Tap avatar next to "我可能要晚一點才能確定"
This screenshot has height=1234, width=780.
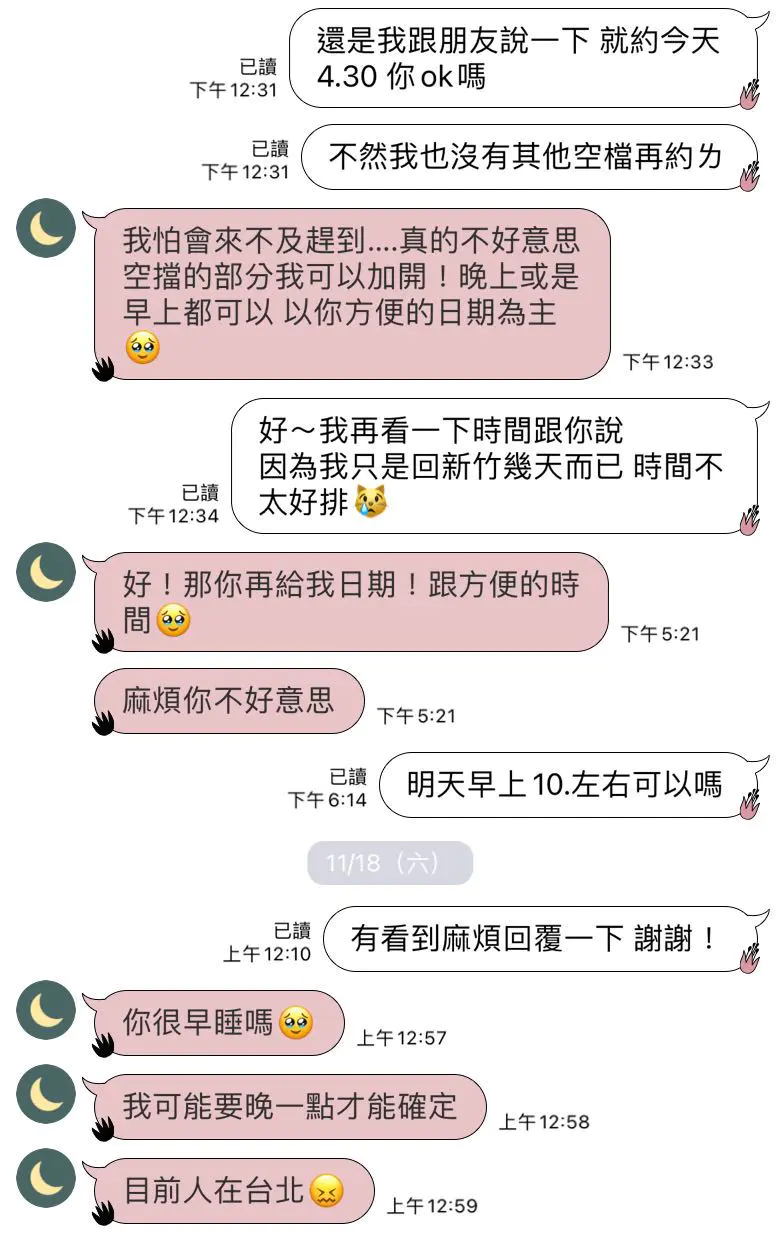pos(46,1094)
